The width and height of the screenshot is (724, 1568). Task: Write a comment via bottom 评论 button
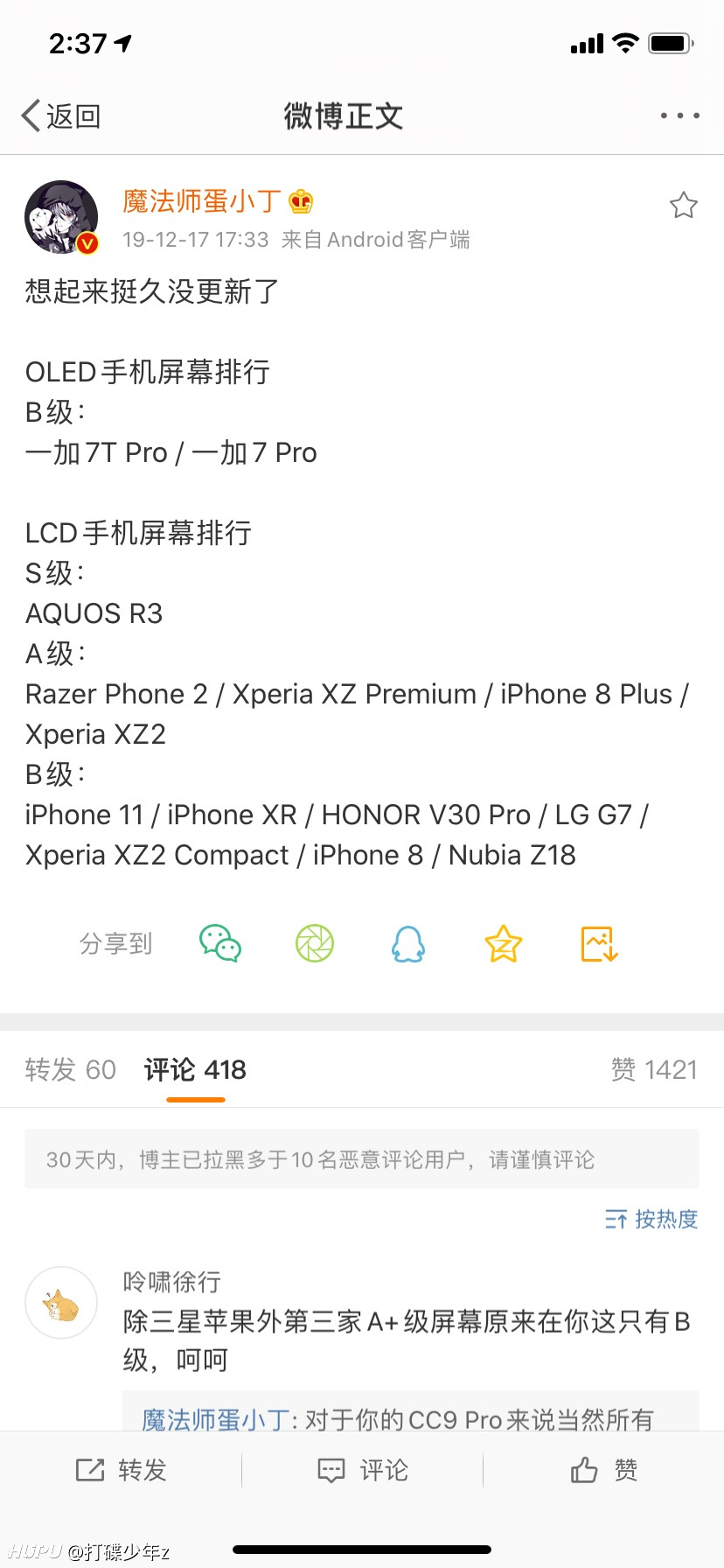[x=362, y=1470]
